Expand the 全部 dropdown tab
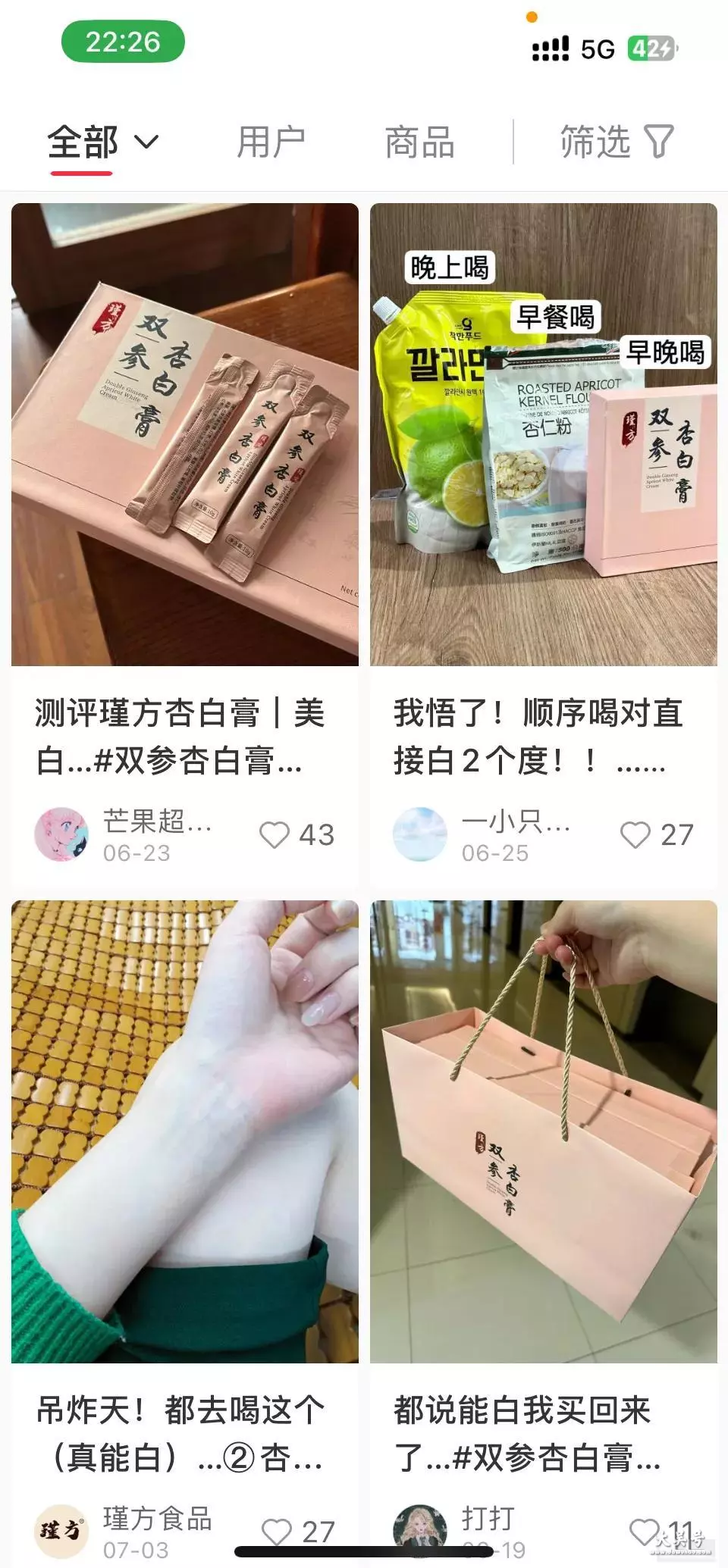Screen dimensions: 728x1568 pos(103,142)
